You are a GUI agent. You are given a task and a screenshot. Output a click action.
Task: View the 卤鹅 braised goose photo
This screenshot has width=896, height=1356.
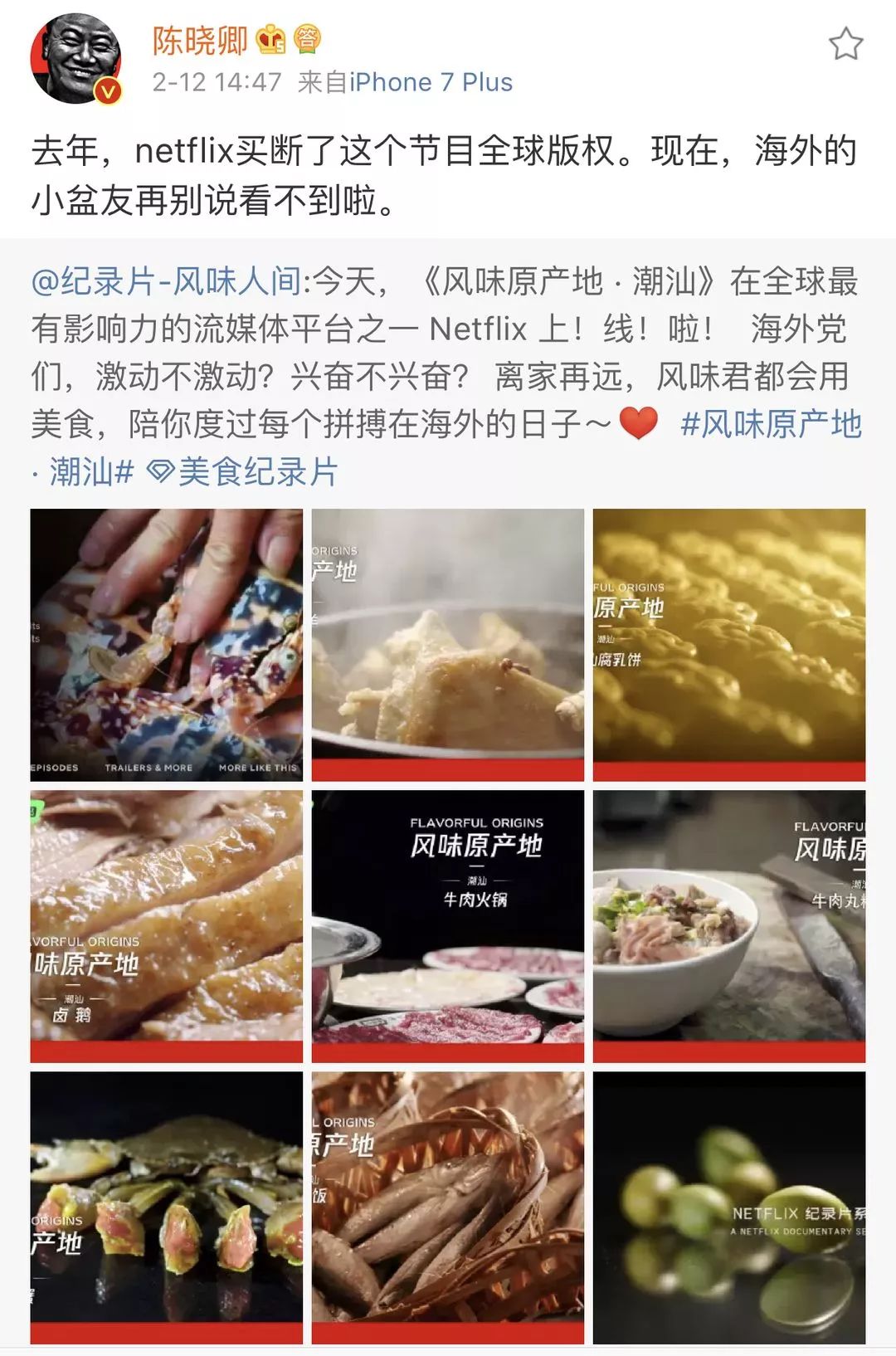[167, 925]
